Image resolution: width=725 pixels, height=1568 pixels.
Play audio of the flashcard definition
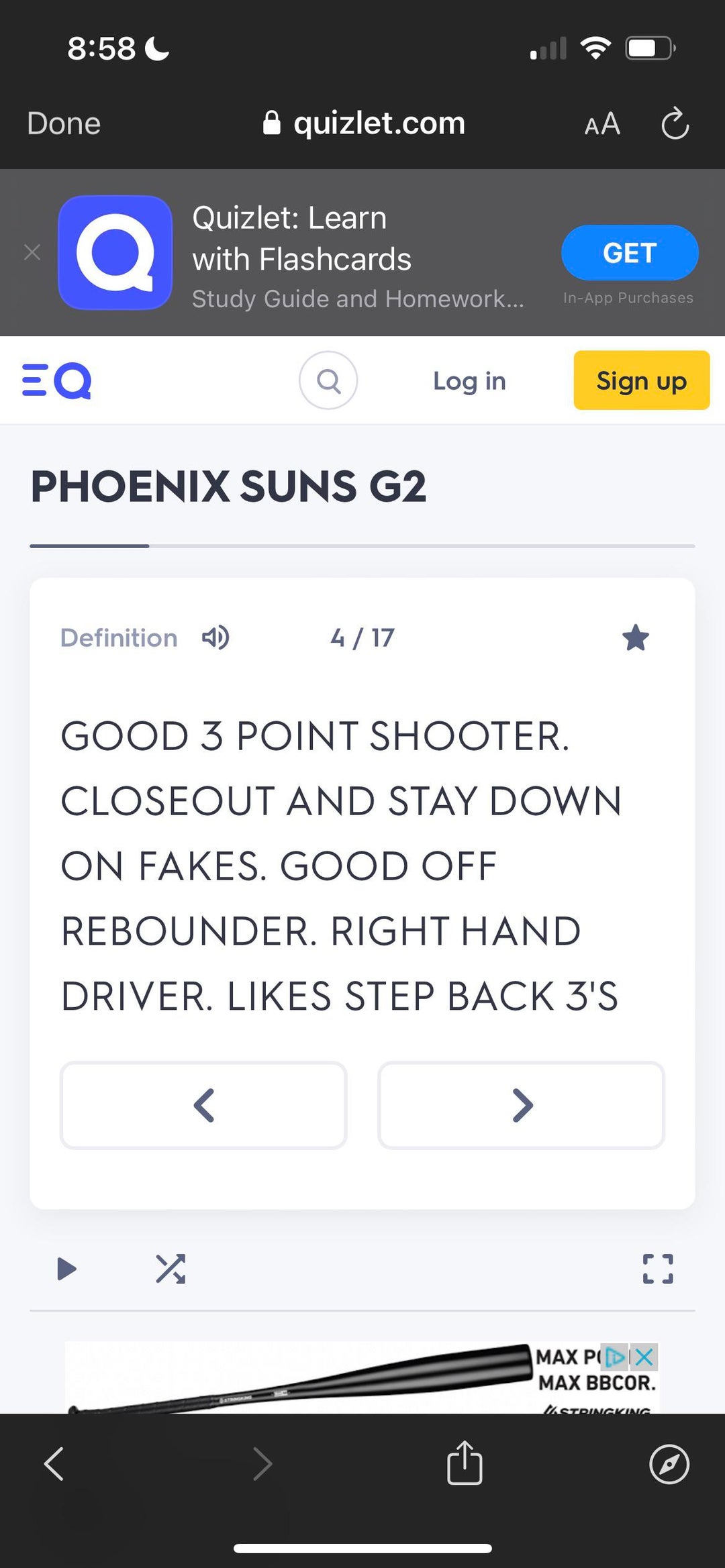tap(215, 637)
